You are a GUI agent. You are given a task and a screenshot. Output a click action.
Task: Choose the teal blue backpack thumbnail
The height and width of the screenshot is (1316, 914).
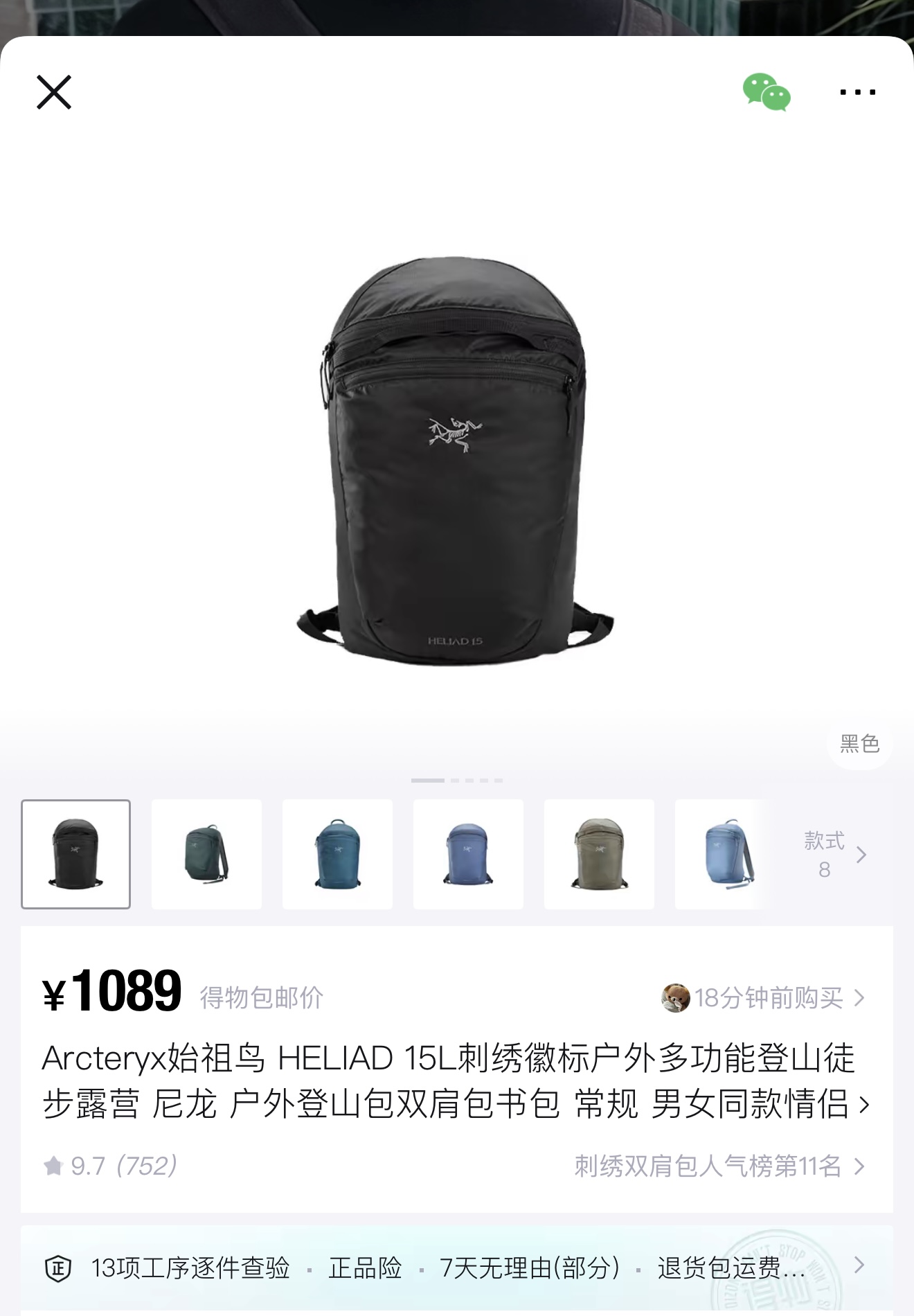337,854
